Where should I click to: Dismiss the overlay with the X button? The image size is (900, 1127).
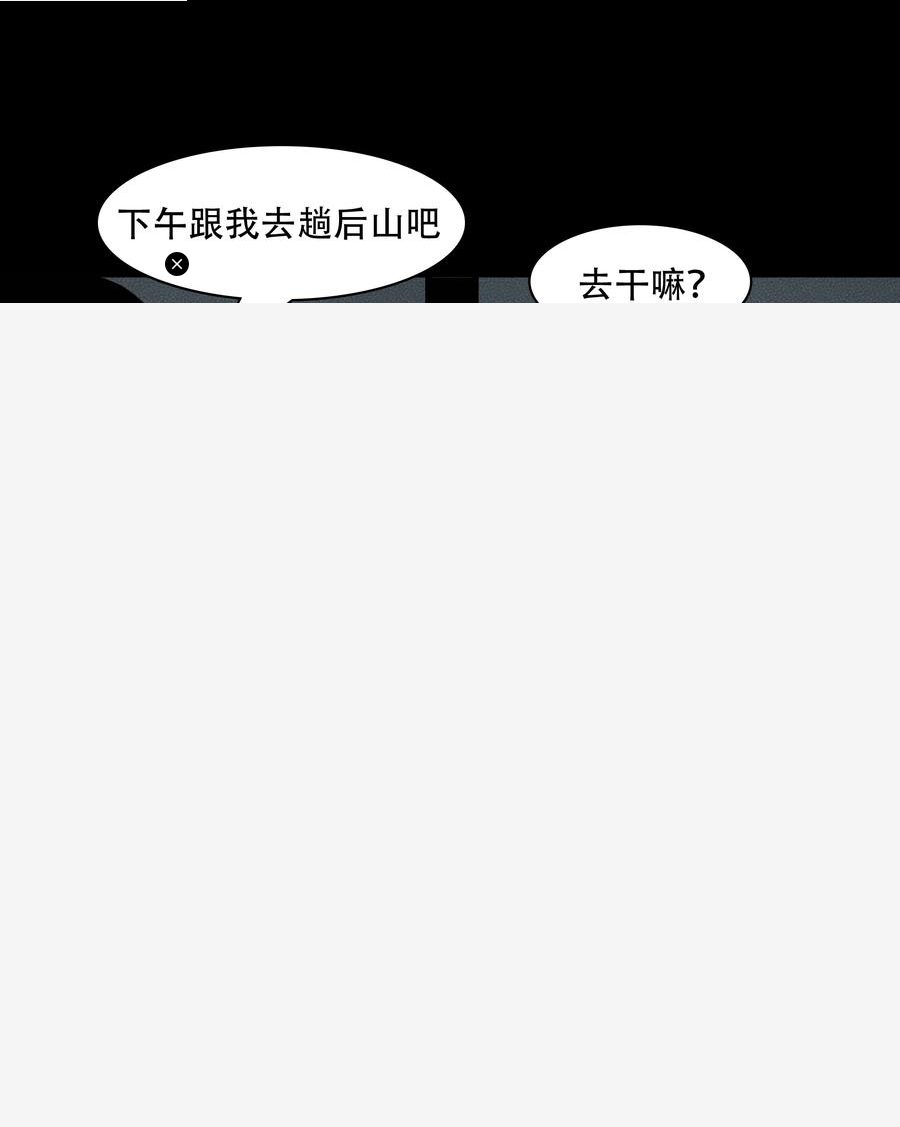point(177,264)
